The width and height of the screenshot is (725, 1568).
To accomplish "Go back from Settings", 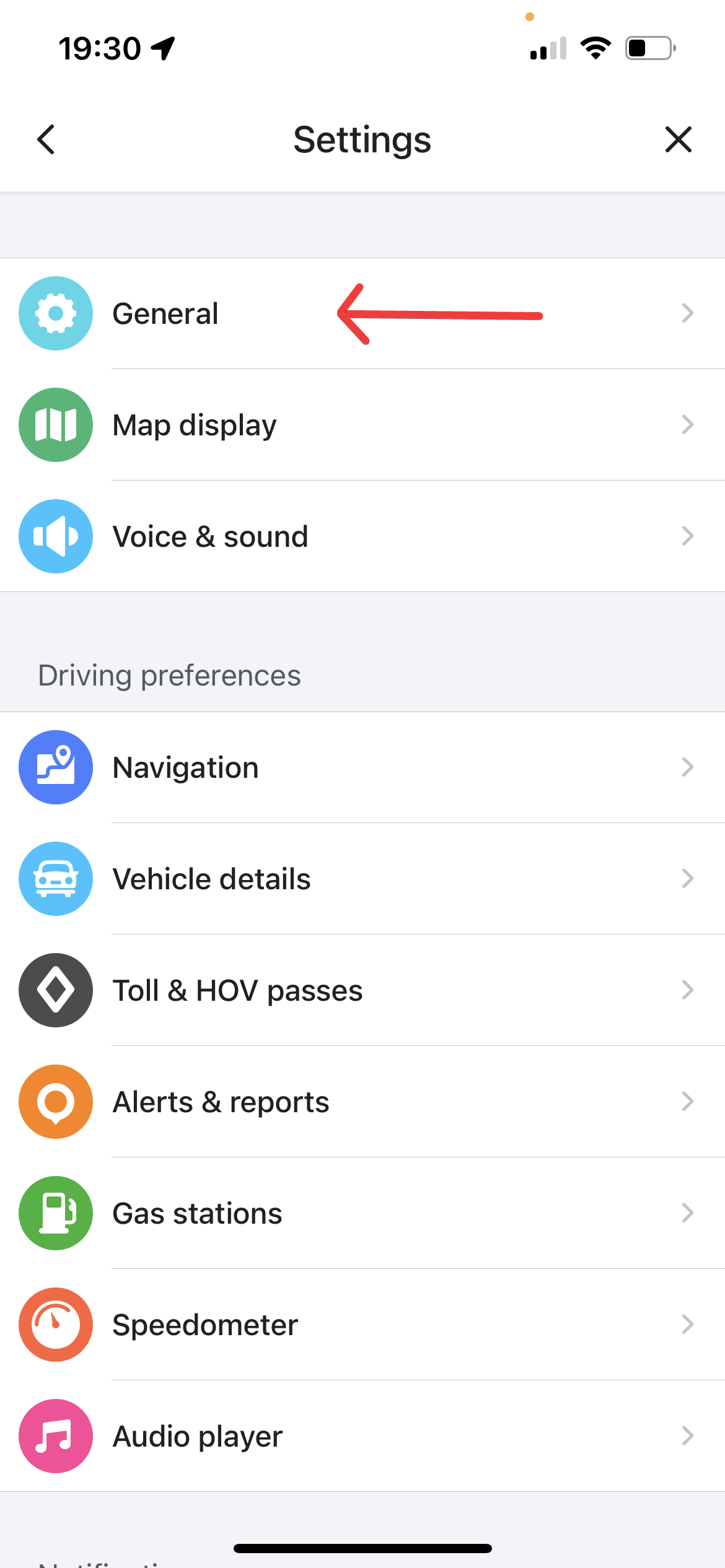I will pyautogui.click(x=46, y=139).
